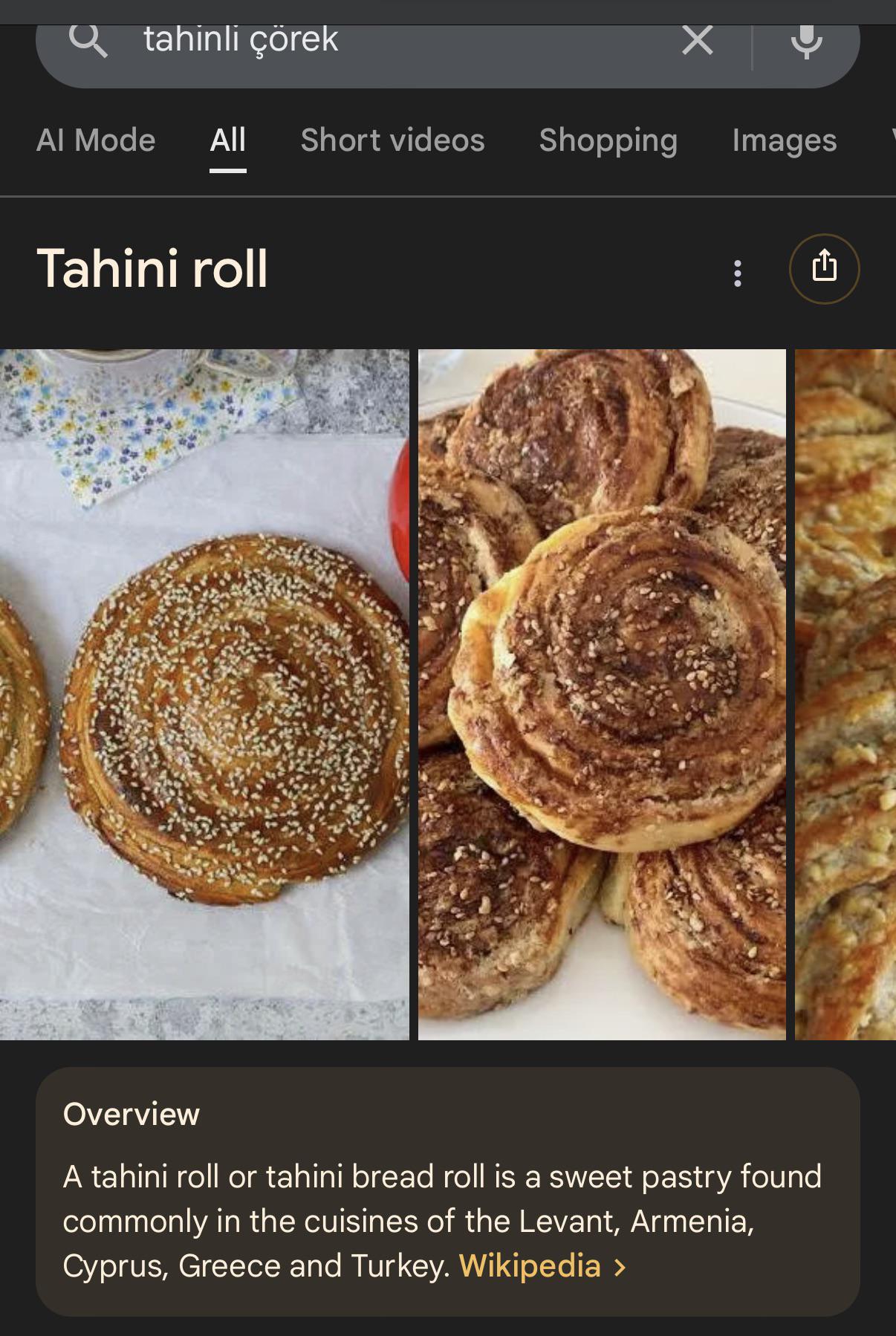
Task: Select the All tab
Action: click(x=227, y=140)
